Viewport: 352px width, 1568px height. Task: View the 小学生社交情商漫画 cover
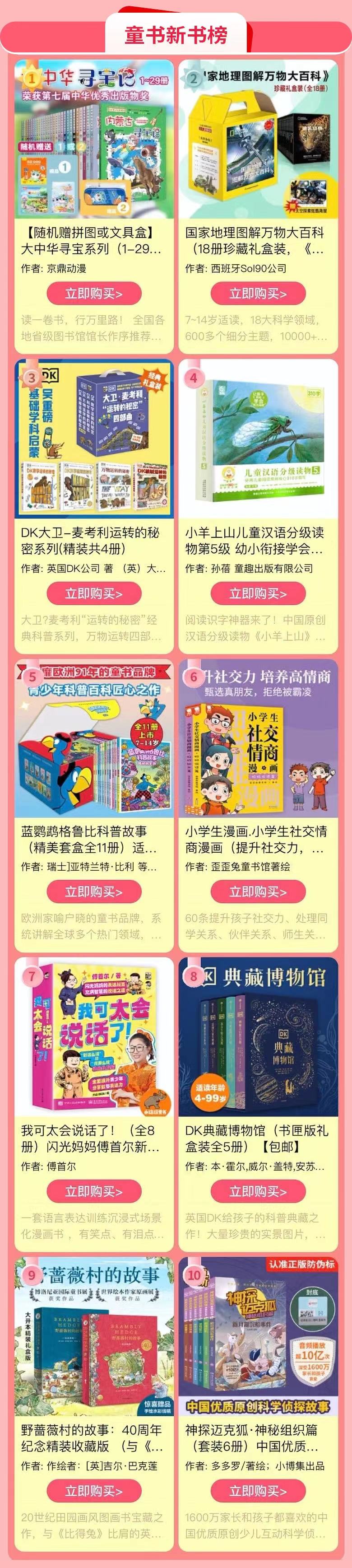click(x=258, y=738)
